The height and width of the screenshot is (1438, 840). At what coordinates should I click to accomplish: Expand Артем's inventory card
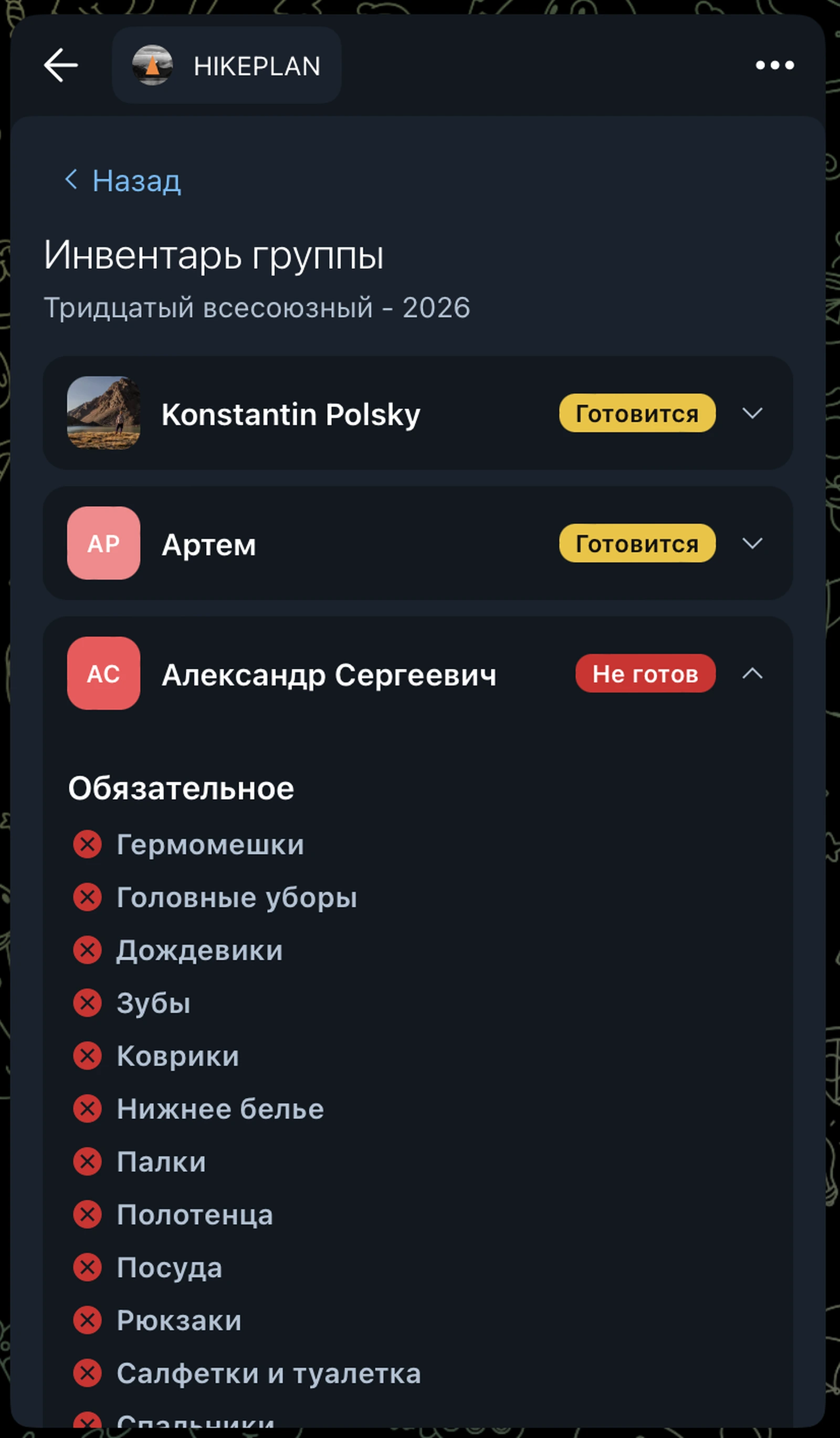click(x=752, y=543)
